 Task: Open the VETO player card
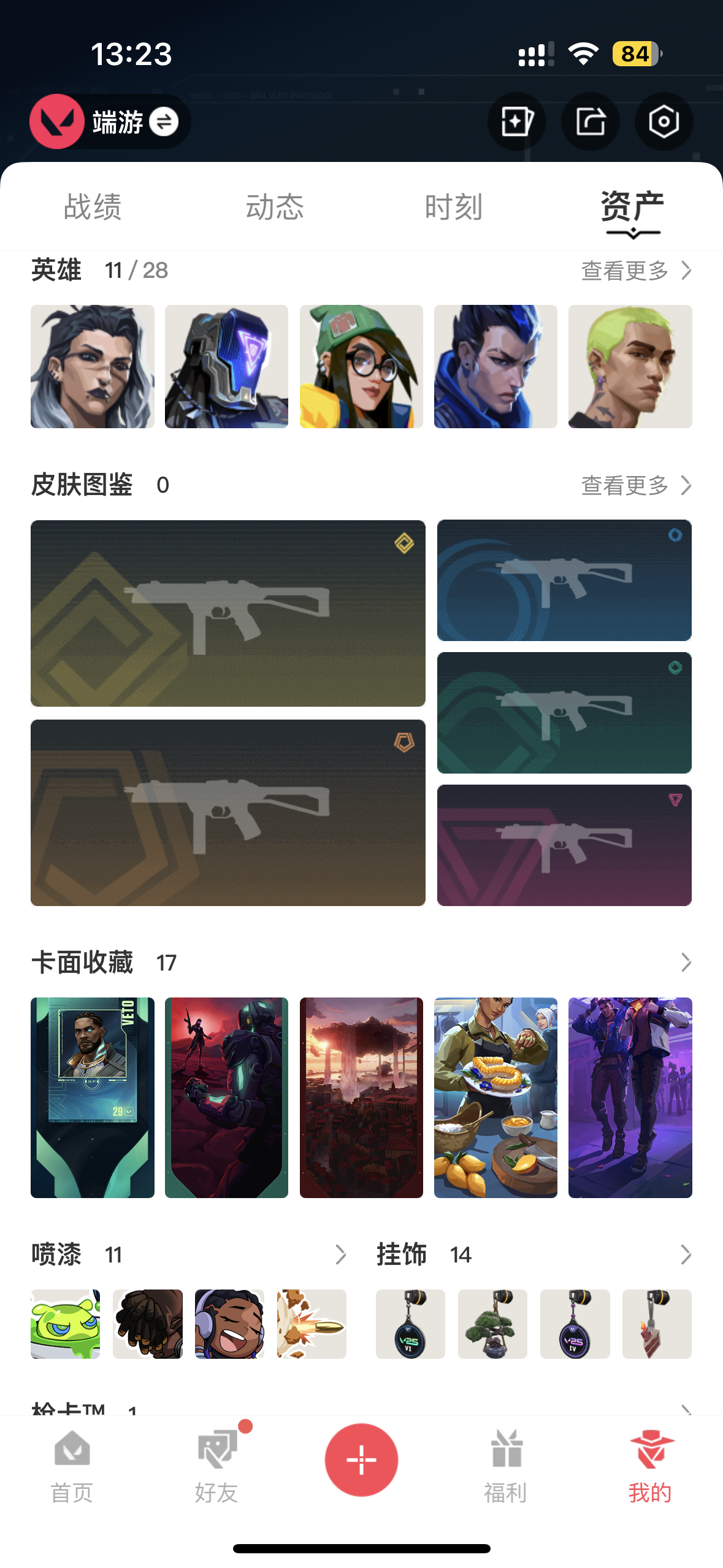[93, 1097]
